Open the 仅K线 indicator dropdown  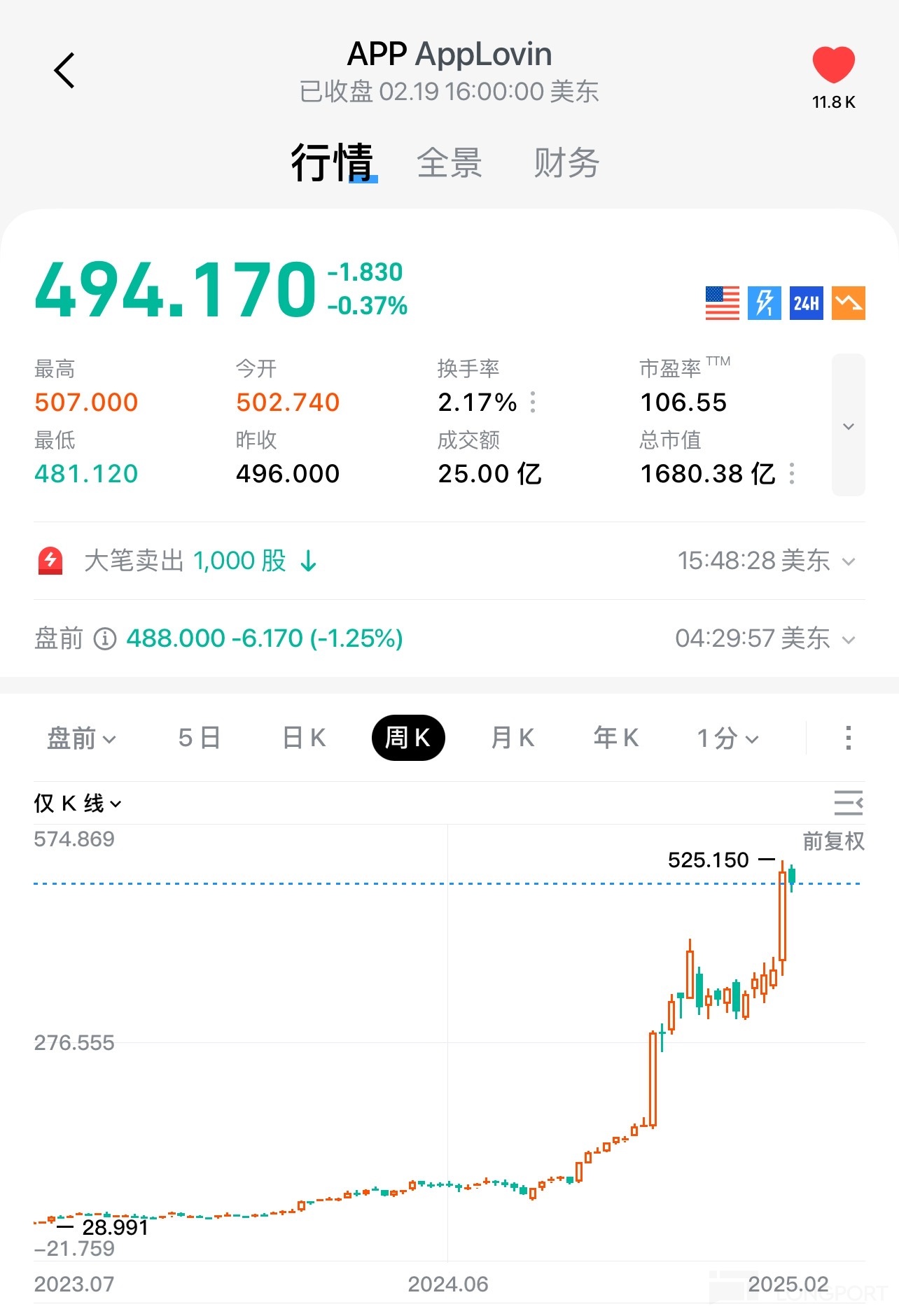[x=77, y=804]
